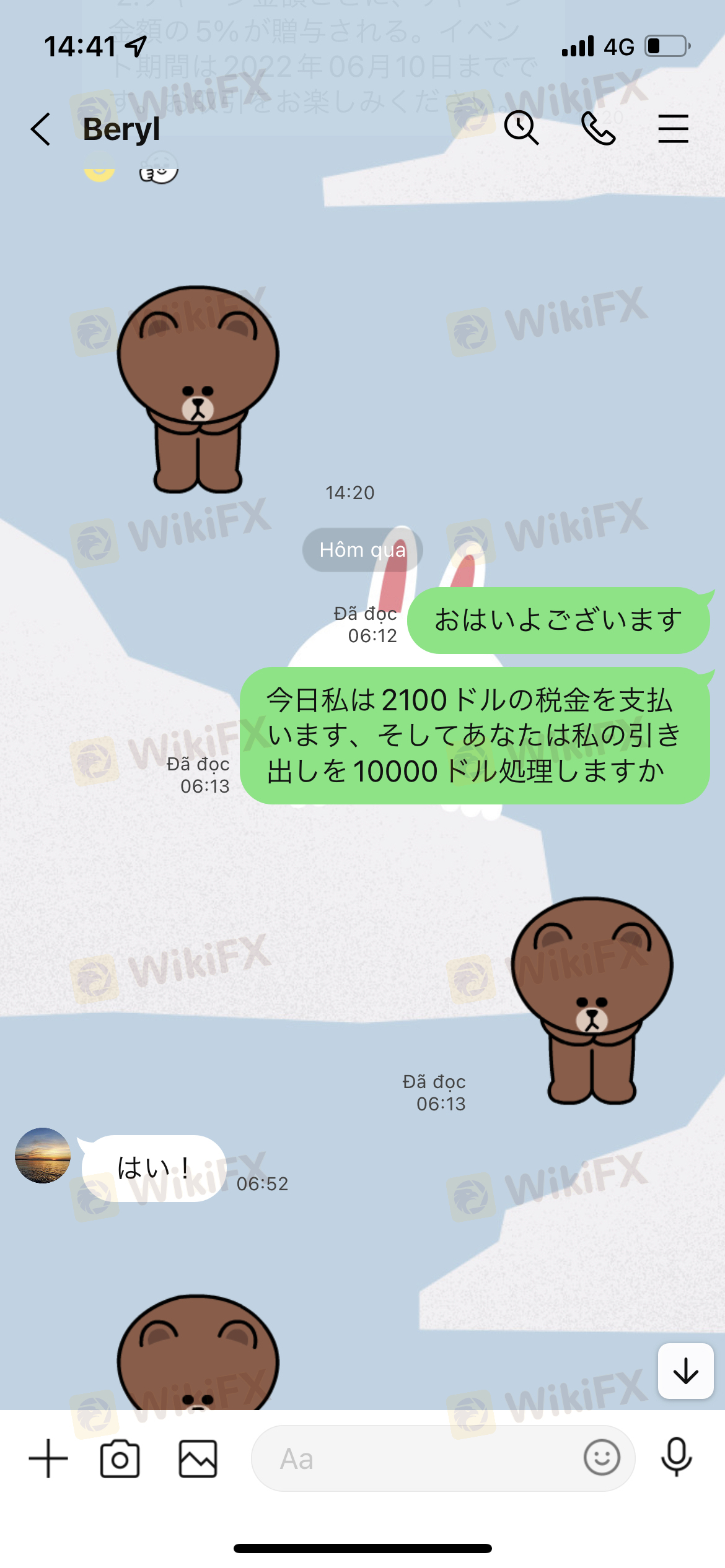Open Beryl's profile picture

tap(43, 1155)
